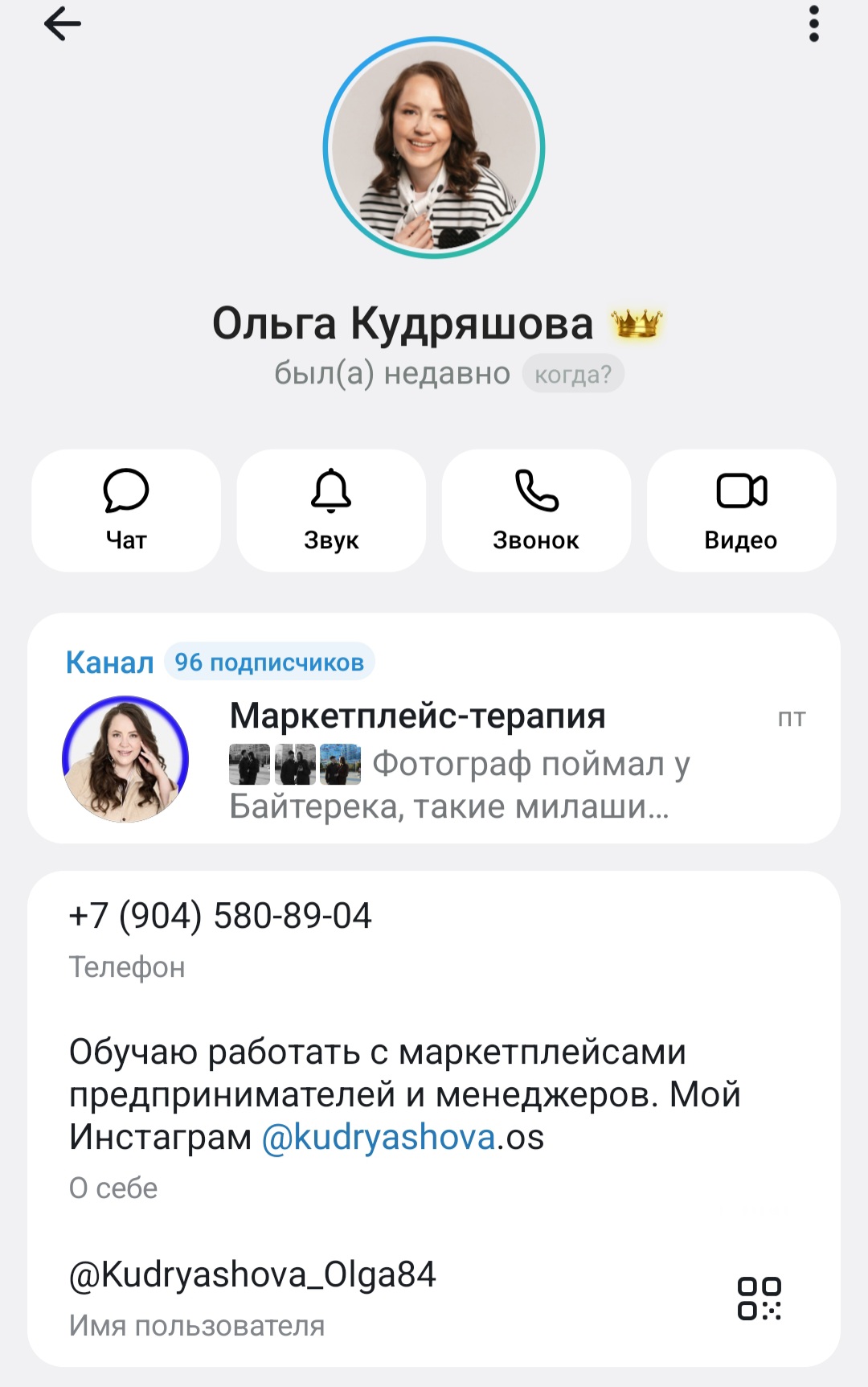Tap the crown emoji next to the name
Screen dimensions: 868x1387
coord(637,323)
